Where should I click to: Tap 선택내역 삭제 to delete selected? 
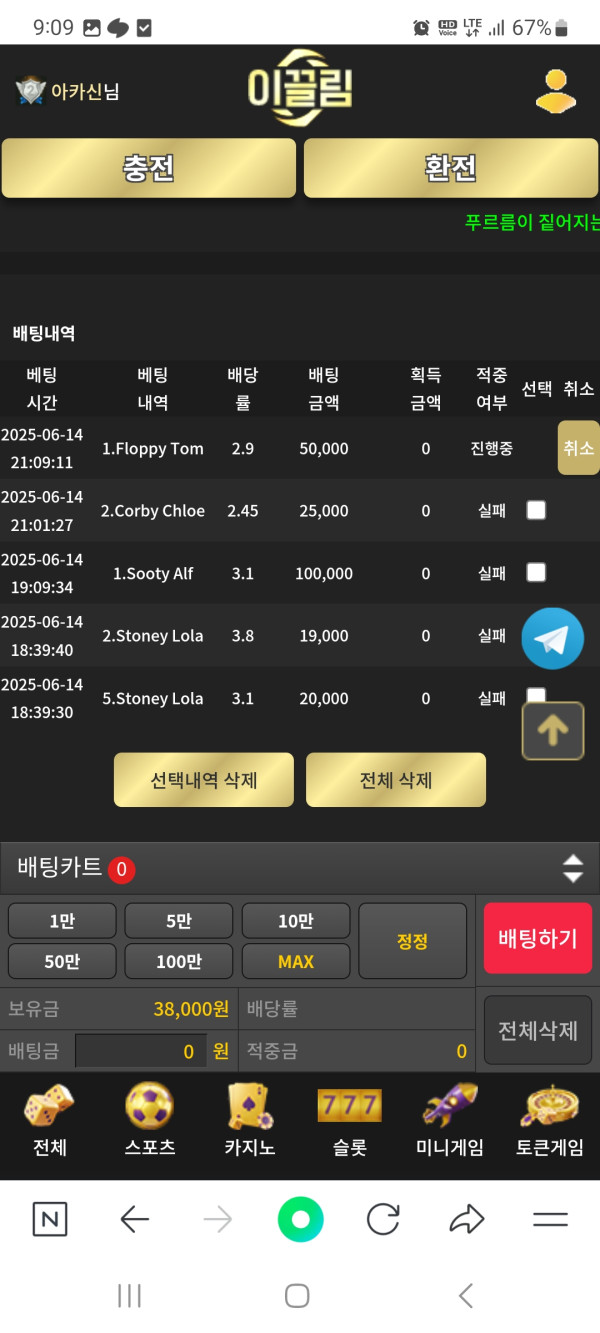pyautogui.click(x=204, y=780)
